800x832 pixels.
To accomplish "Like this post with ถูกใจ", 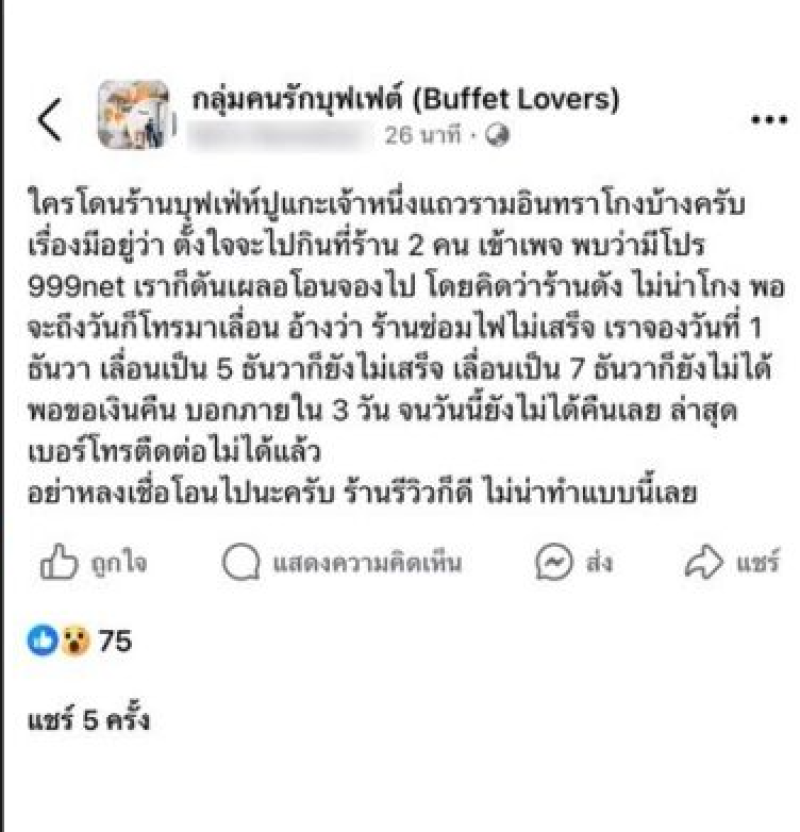I will click(93, 564).
